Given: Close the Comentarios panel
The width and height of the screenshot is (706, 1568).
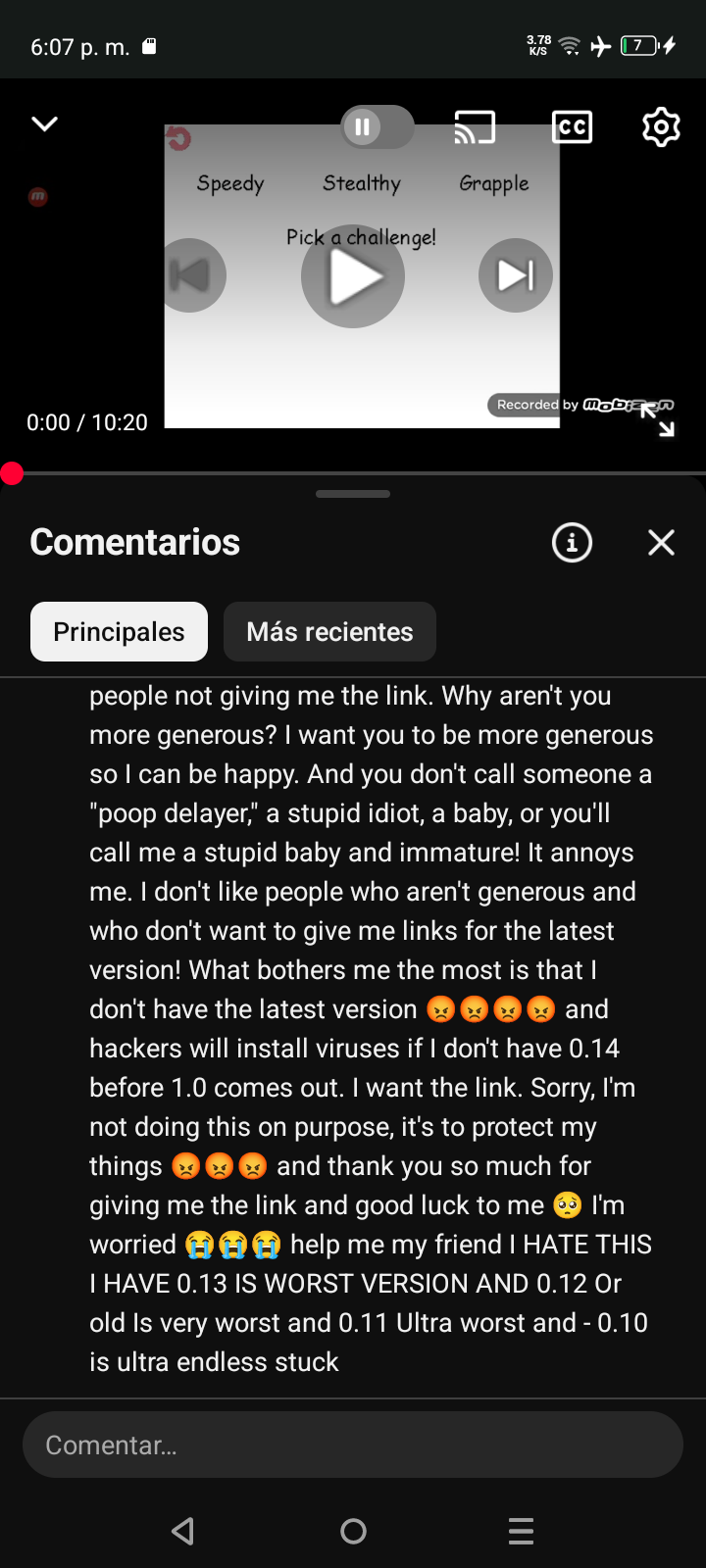Looking at the screenshot, I should coord(662,542).
